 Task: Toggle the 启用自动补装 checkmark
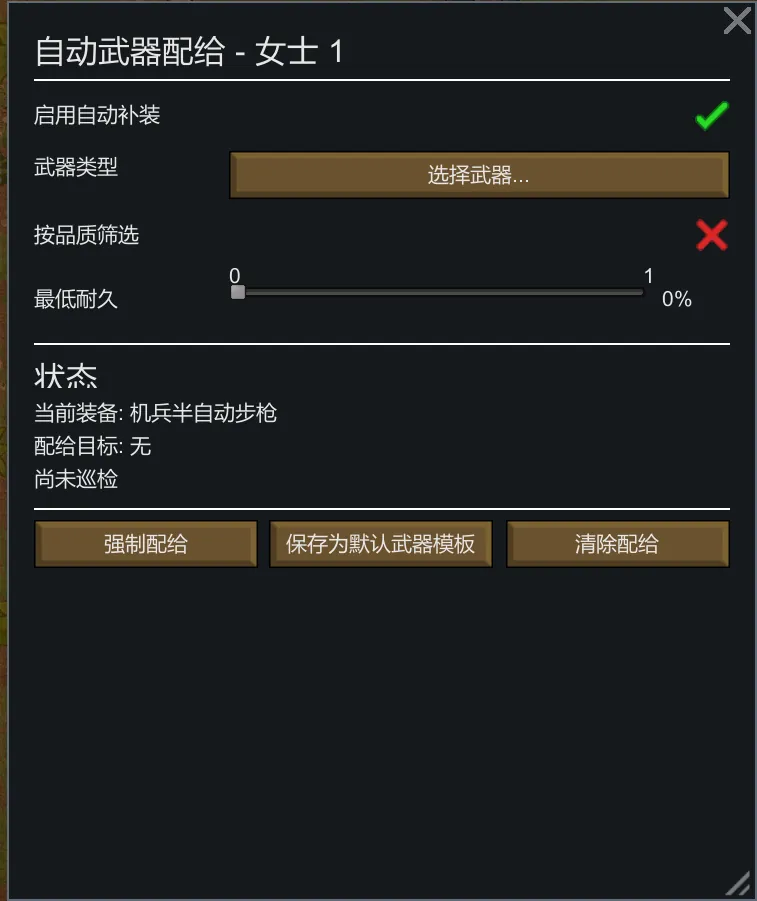point(711,117)
